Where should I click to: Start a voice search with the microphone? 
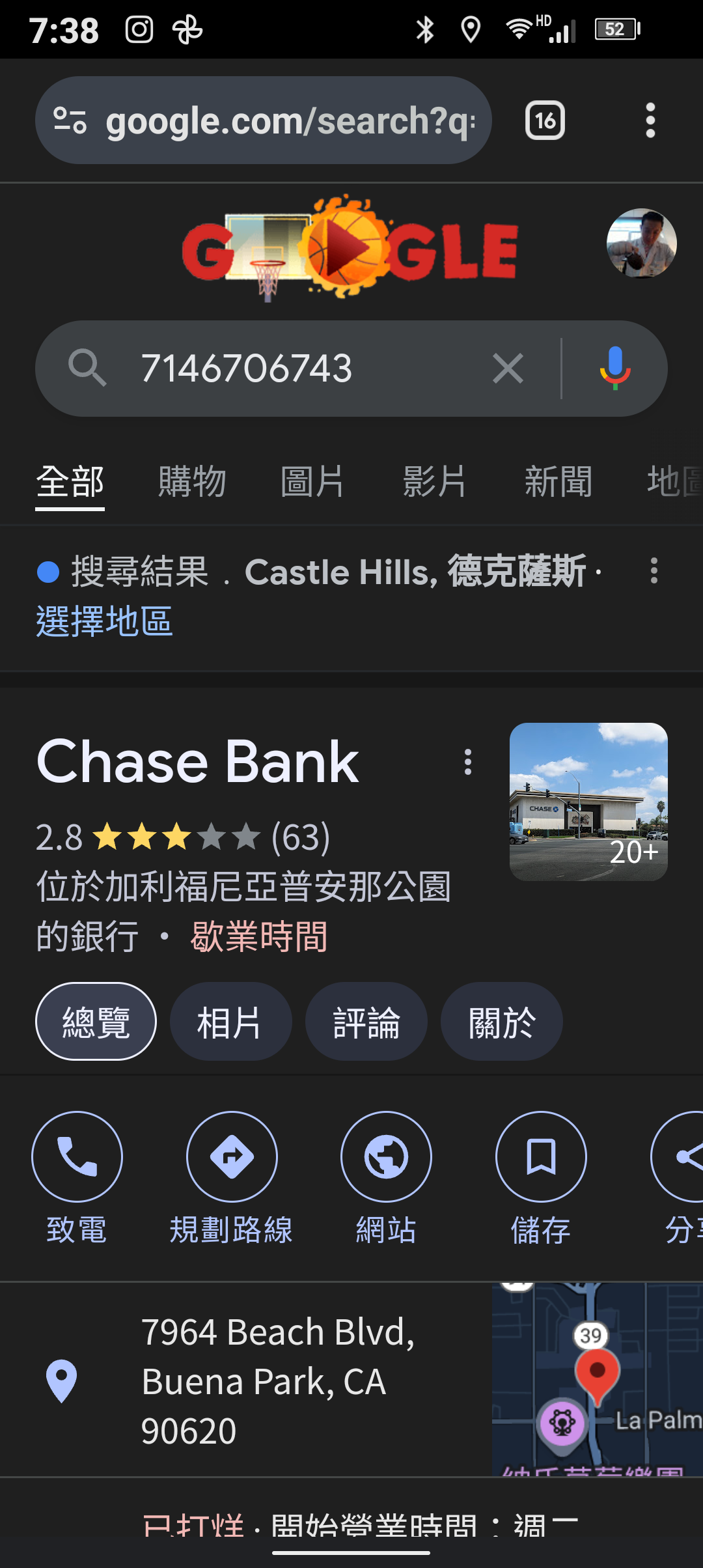tap(614, 369)
